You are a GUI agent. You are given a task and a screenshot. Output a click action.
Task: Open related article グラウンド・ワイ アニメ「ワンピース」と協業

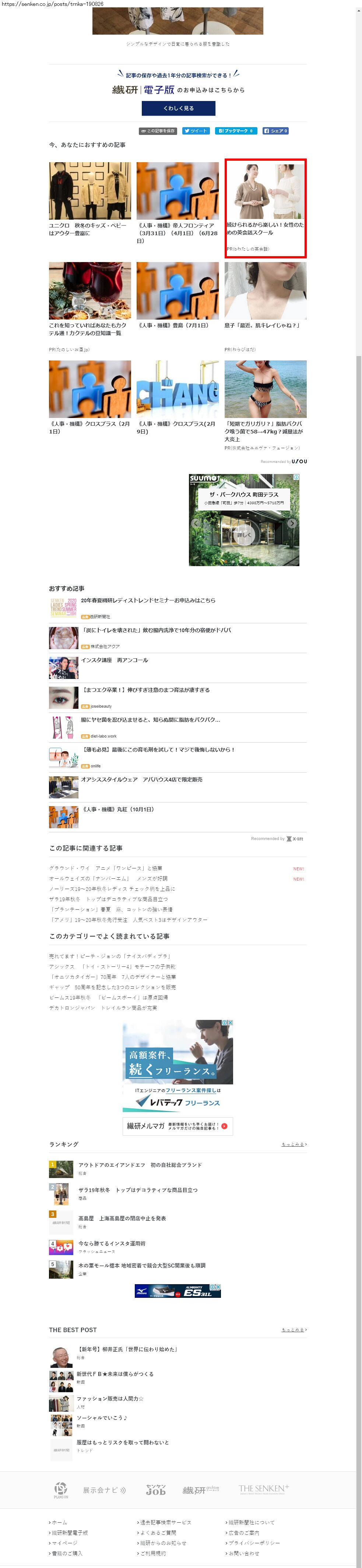pyautogui.click(x=106, y=869)
